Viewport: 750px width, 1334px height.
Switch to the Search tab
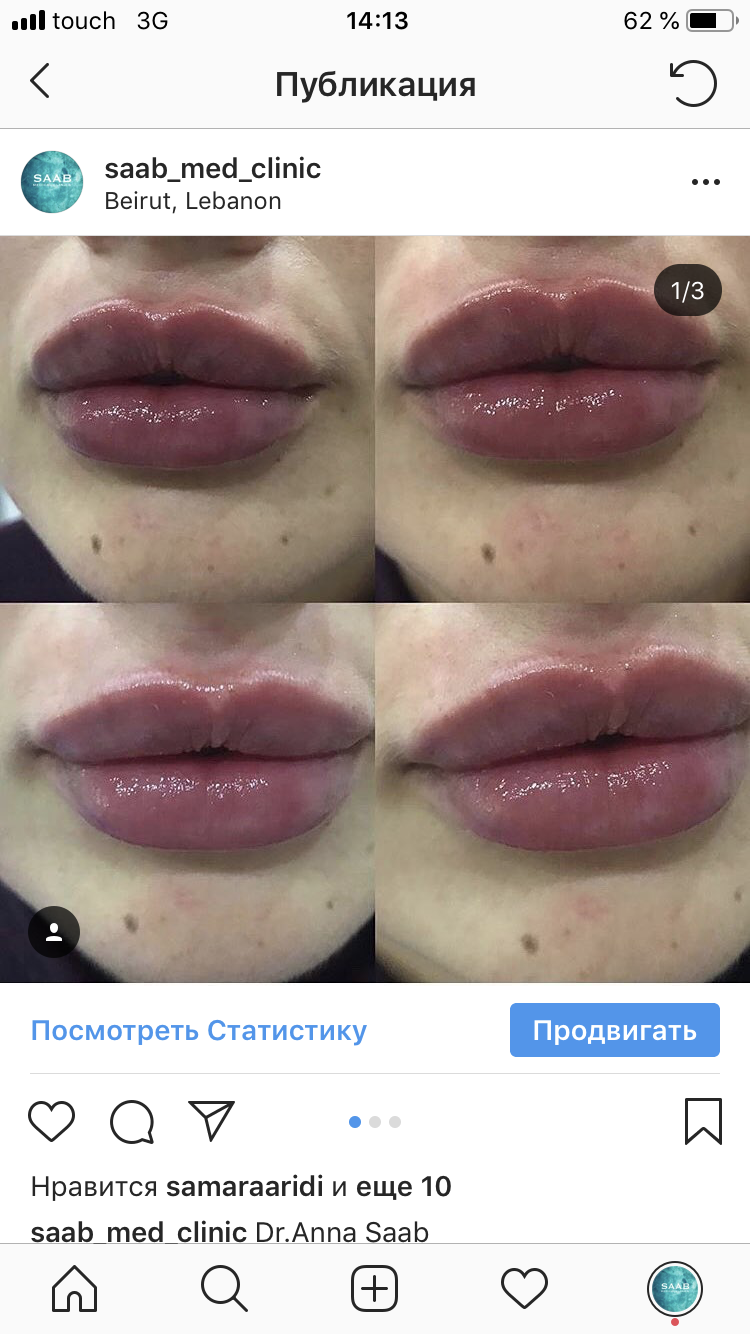225,1288
